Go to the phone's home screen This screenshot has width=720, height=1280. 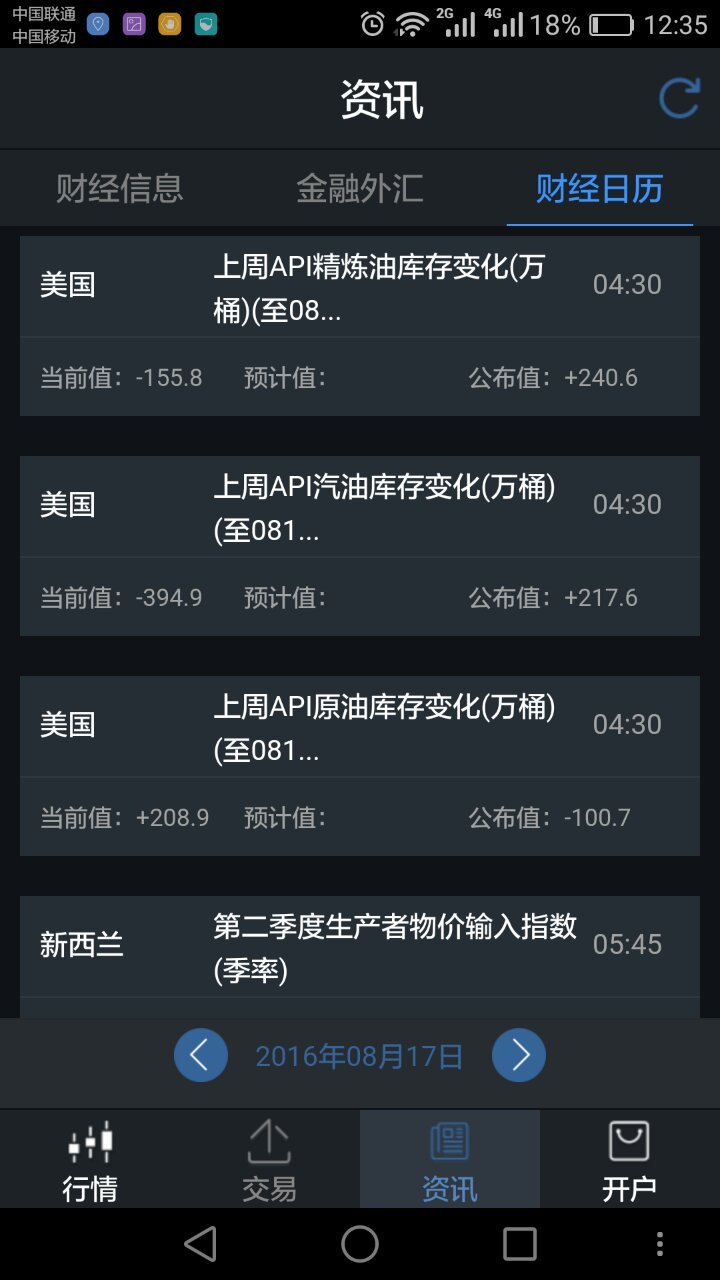[359, 1244]
